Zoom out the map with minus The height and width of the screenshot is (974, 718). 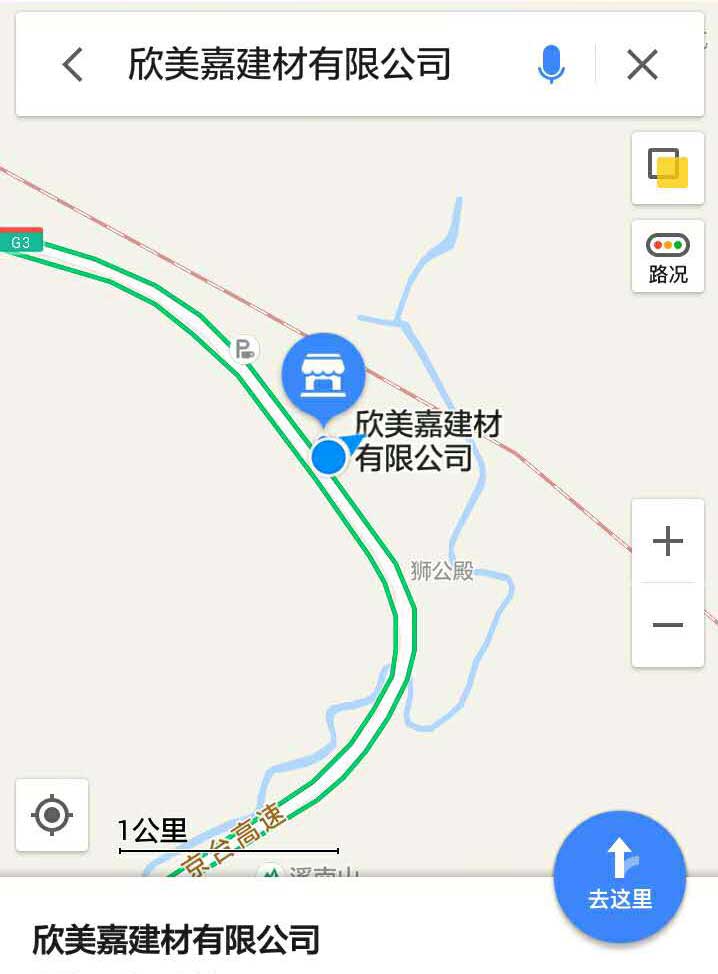pos(667,625)
